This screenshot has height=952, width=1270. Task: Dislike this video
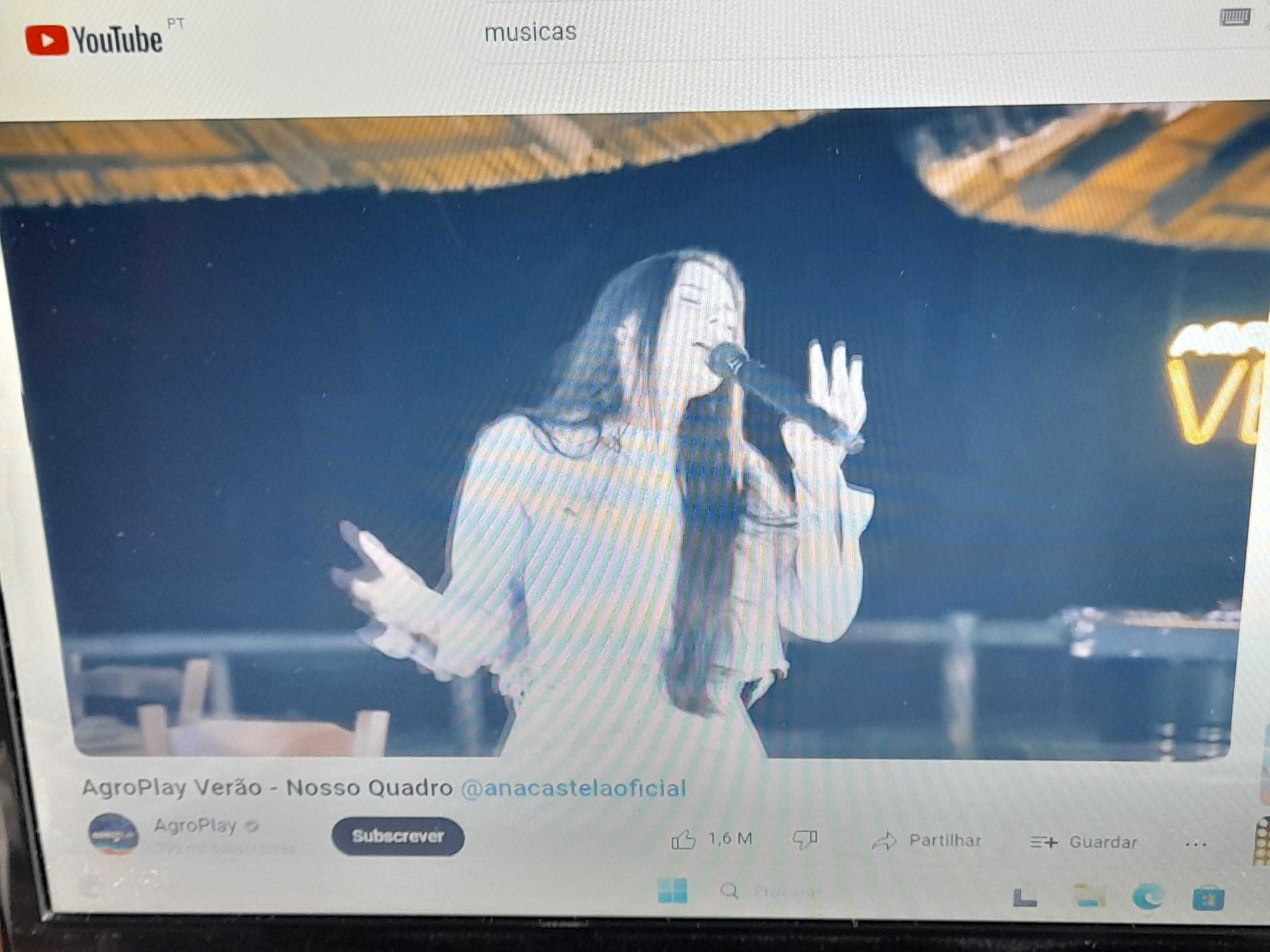point(805,840)
